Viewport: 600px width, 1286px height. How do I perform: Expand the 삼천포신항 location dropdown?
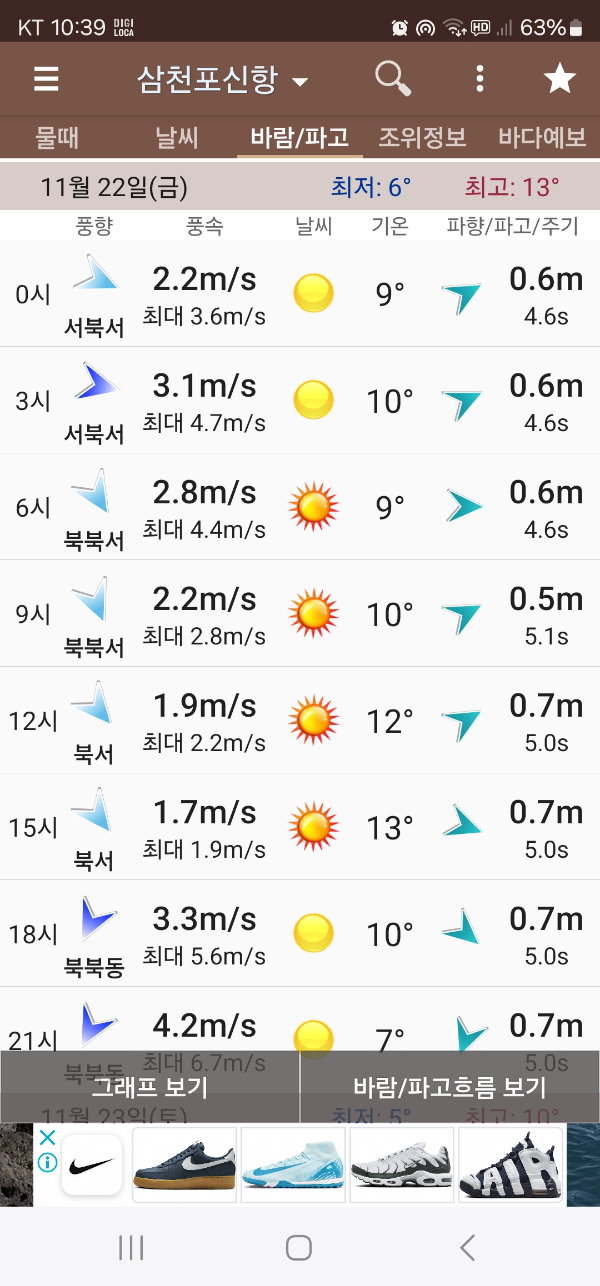point(222,79)
